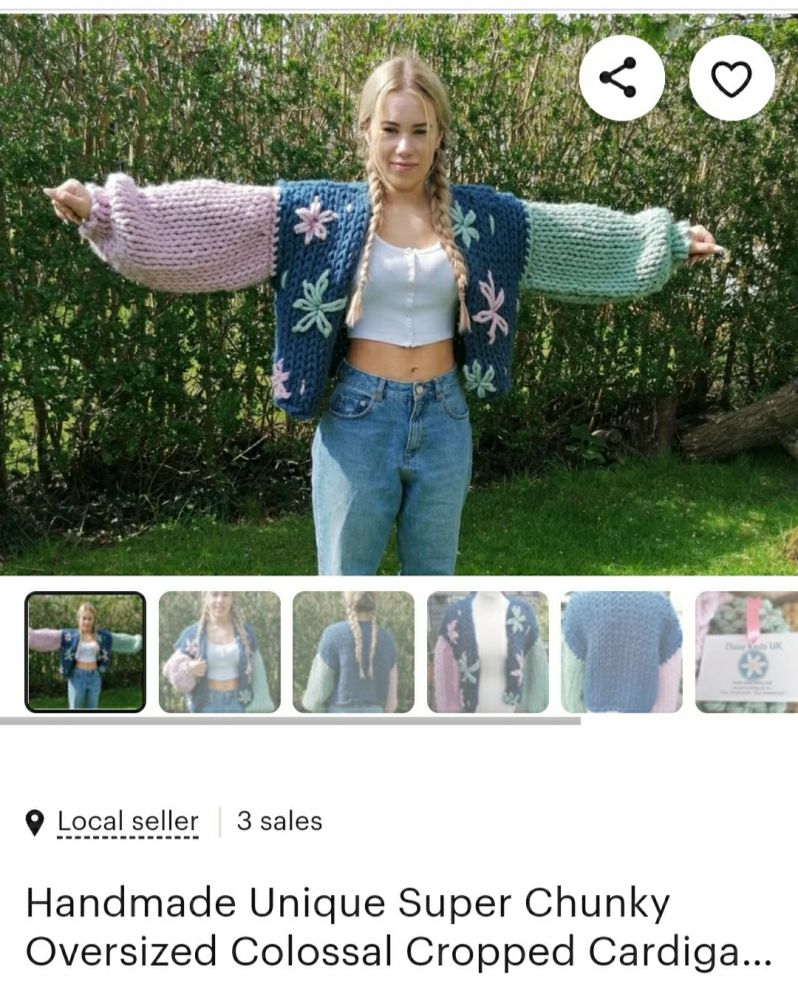
Task: Favorite this item with the heart
Action: [731, 78]
